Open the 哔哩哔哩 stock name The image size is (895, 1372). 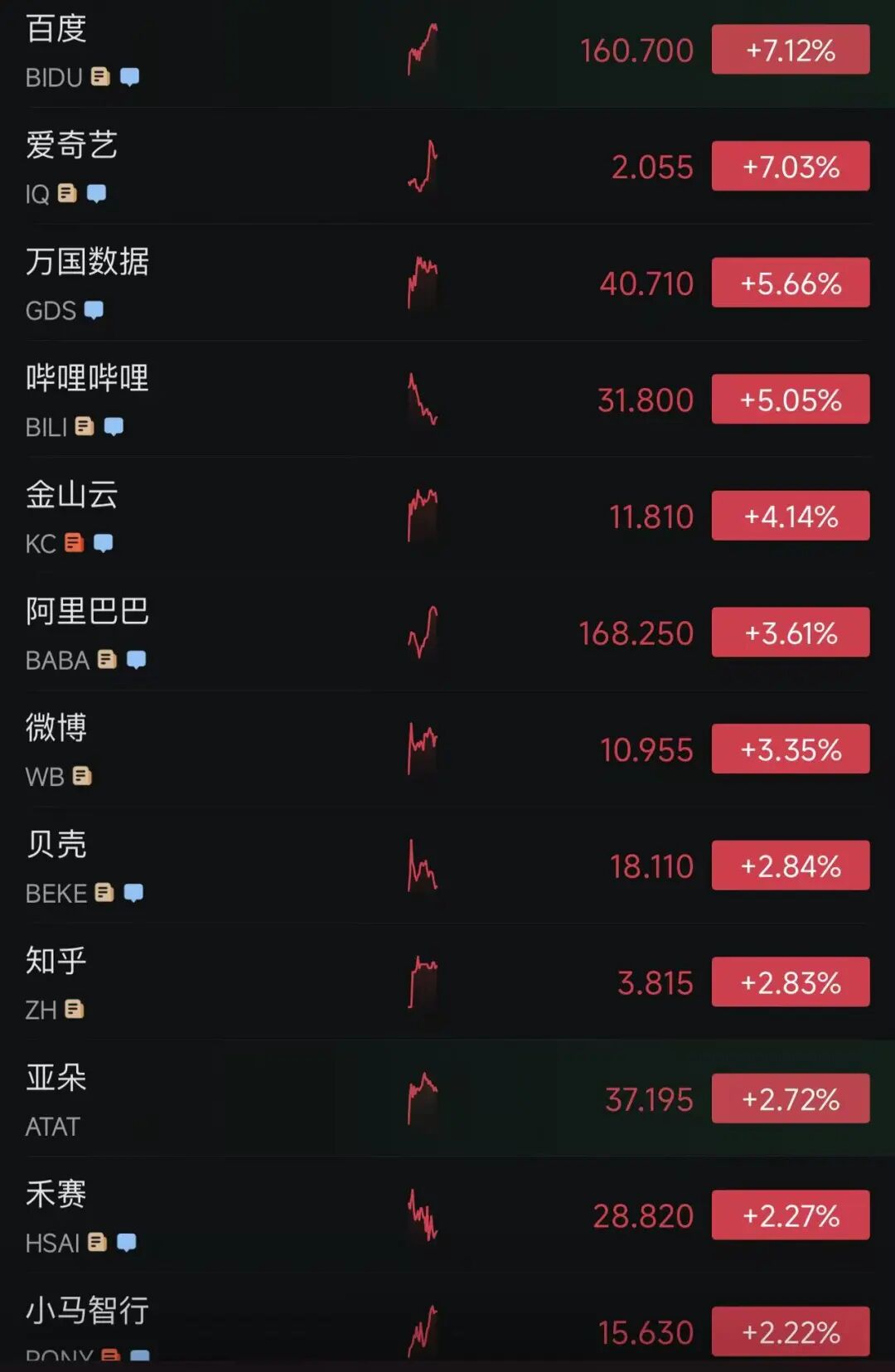click(x=88, y=379)
